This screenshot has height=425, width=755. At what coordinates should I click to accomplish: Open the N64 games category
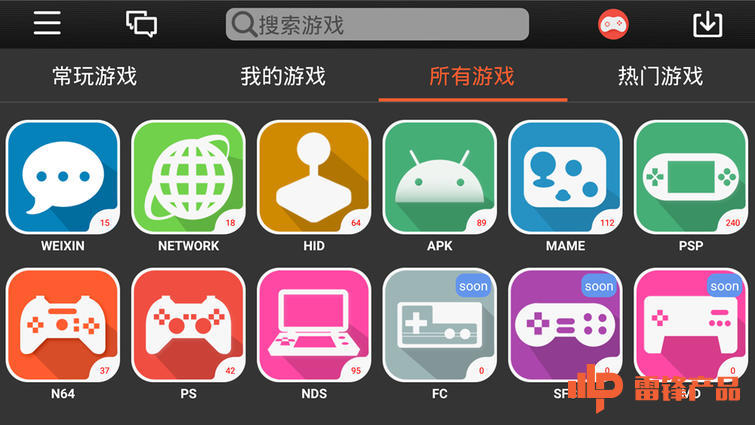tap(62, 325)
